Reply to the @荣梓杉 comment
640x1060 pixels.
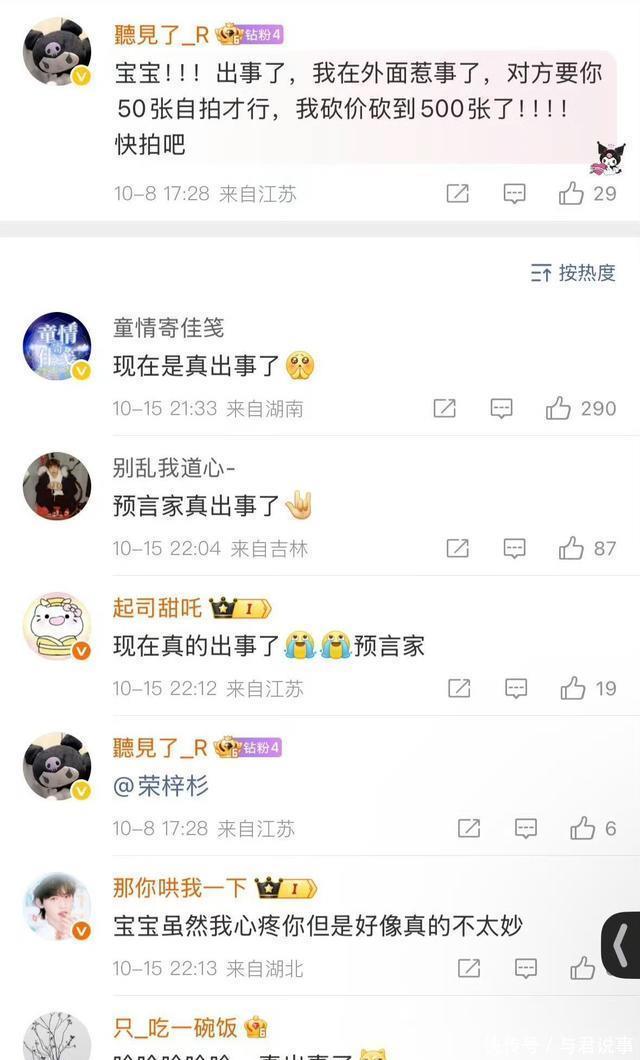(x=525, y=828)
